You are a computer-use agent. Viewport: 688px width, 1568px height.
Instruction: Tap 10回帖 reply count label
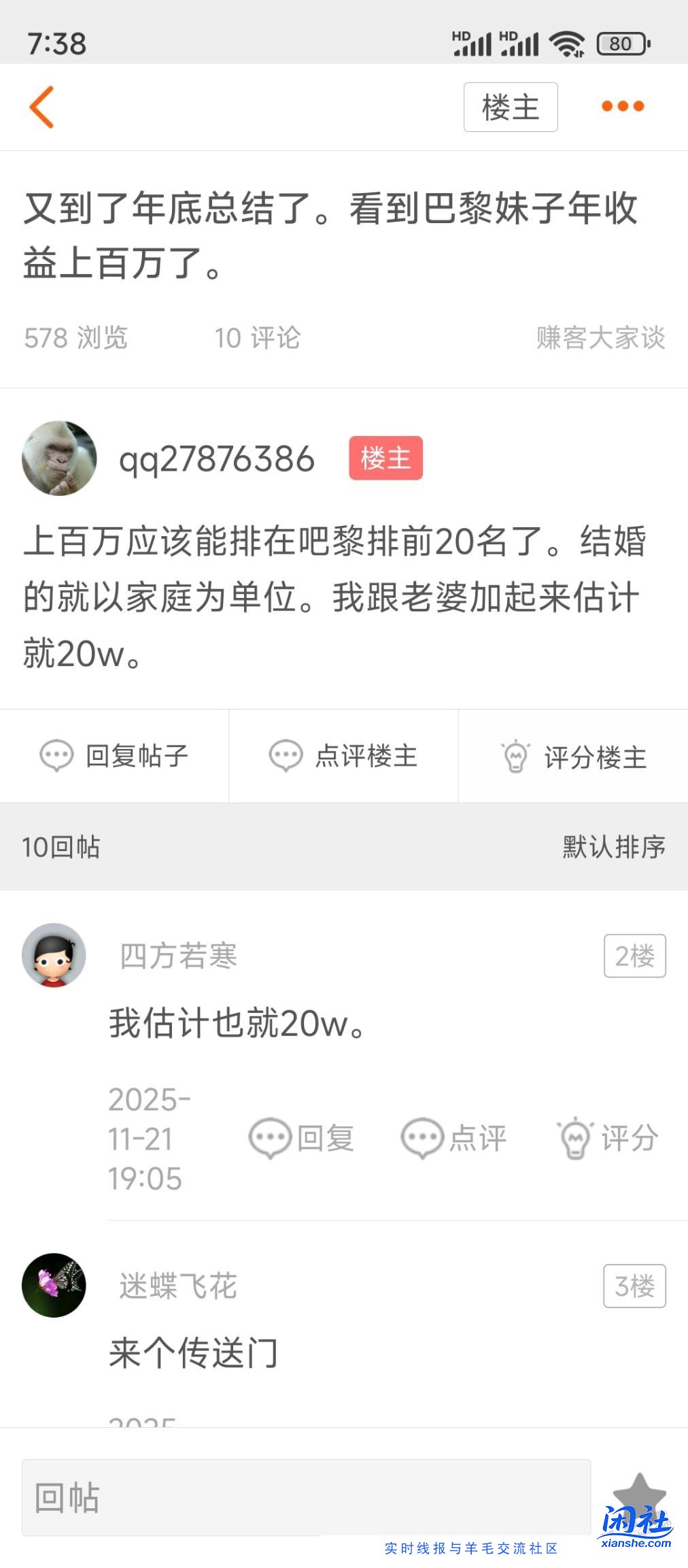[x=60, y=847]
